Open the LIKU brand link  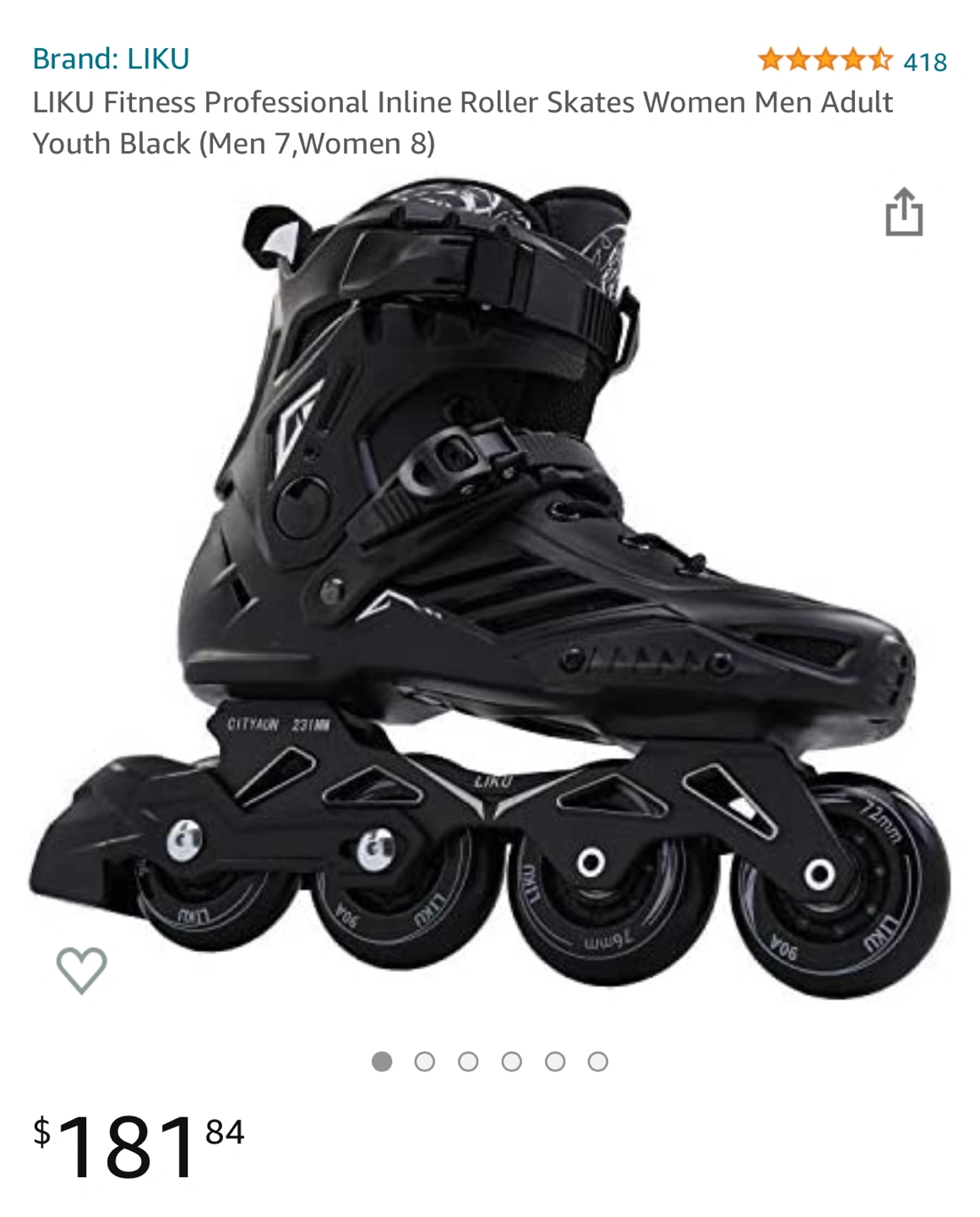pyautogui.click(x=111, y=59)
